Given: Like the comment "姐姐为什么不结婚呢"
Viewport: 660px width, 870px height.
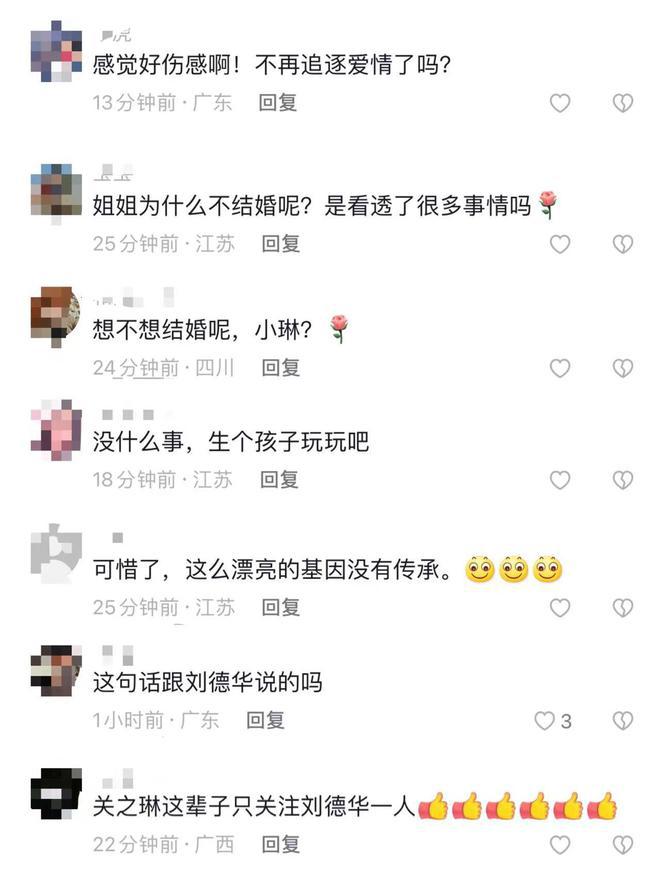Looking at the screenshot, I should click(x=560, y=244).
